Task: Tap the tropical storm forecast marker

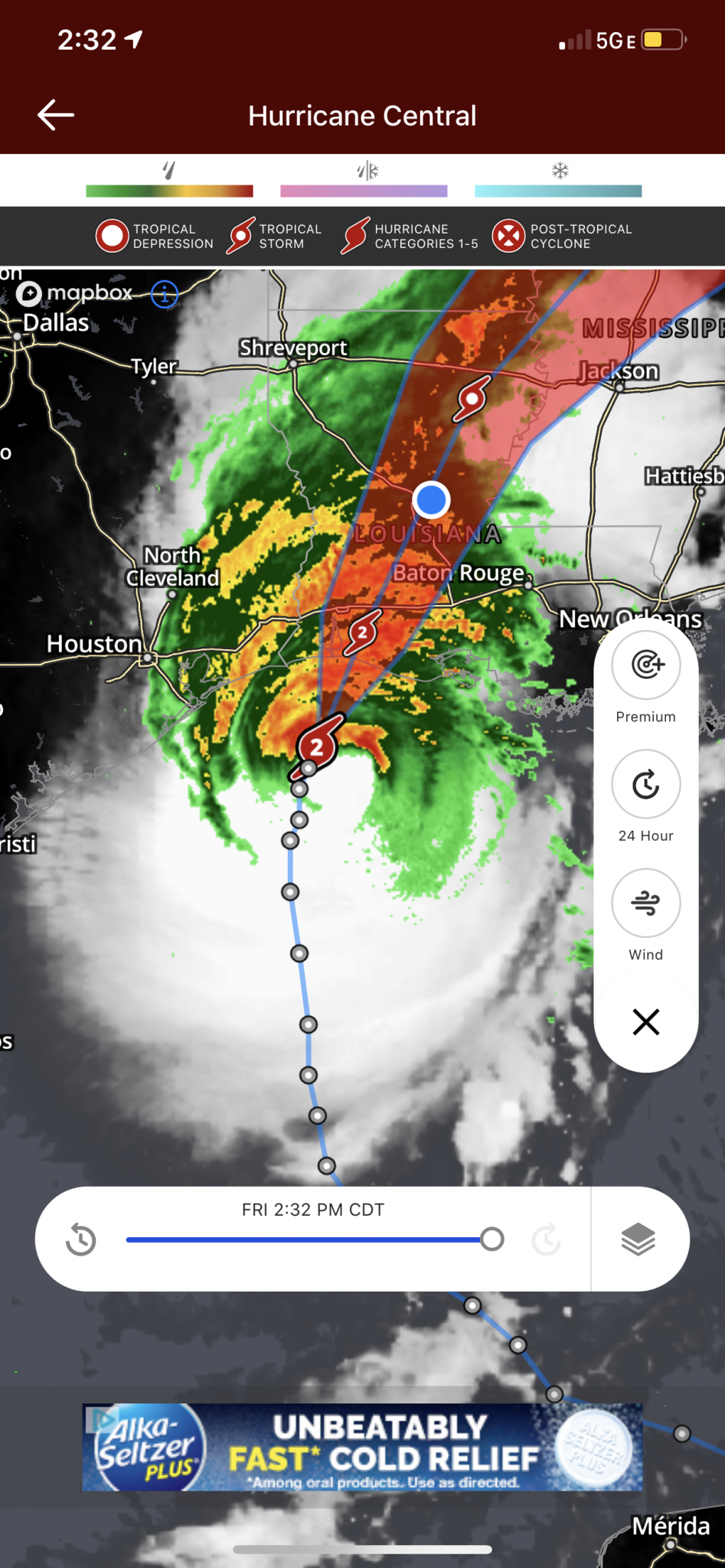Action: click(x=472, y=398)
